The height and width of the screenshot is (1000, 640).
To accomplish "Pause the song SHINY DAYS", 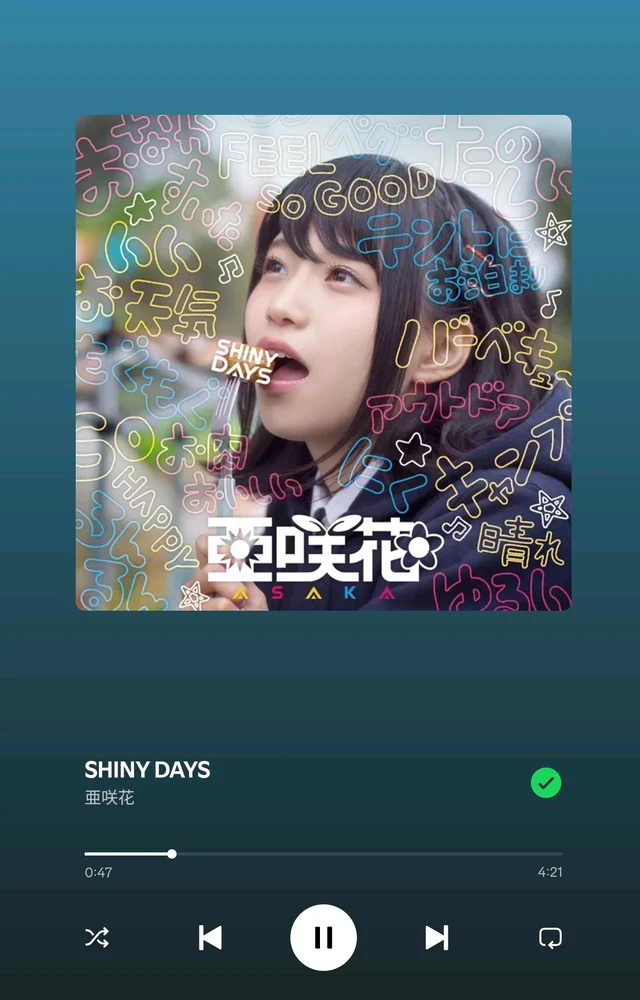I will coord(323,937).
